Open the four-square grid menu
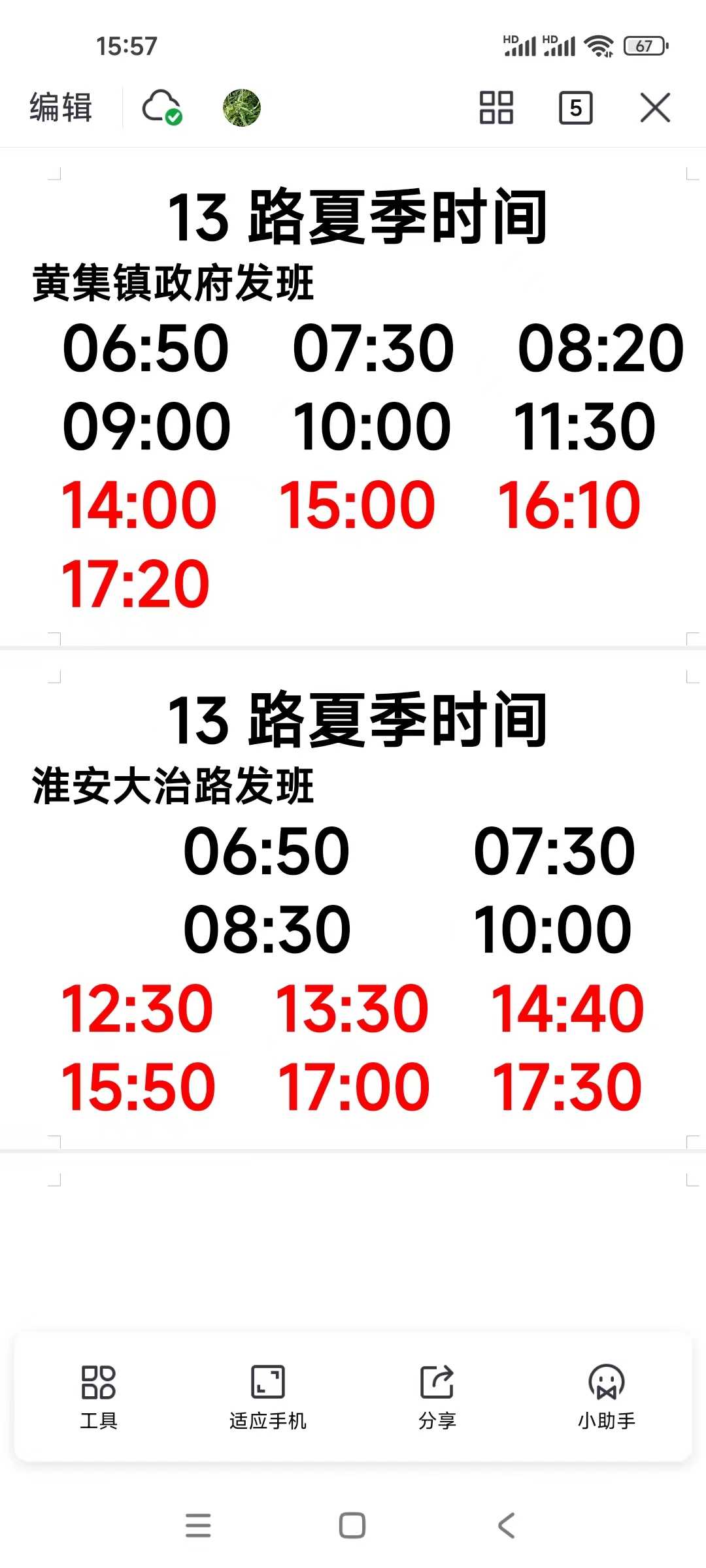Image resolution: width=706 pixels, height=1568 pixels. tap(496, 108)
